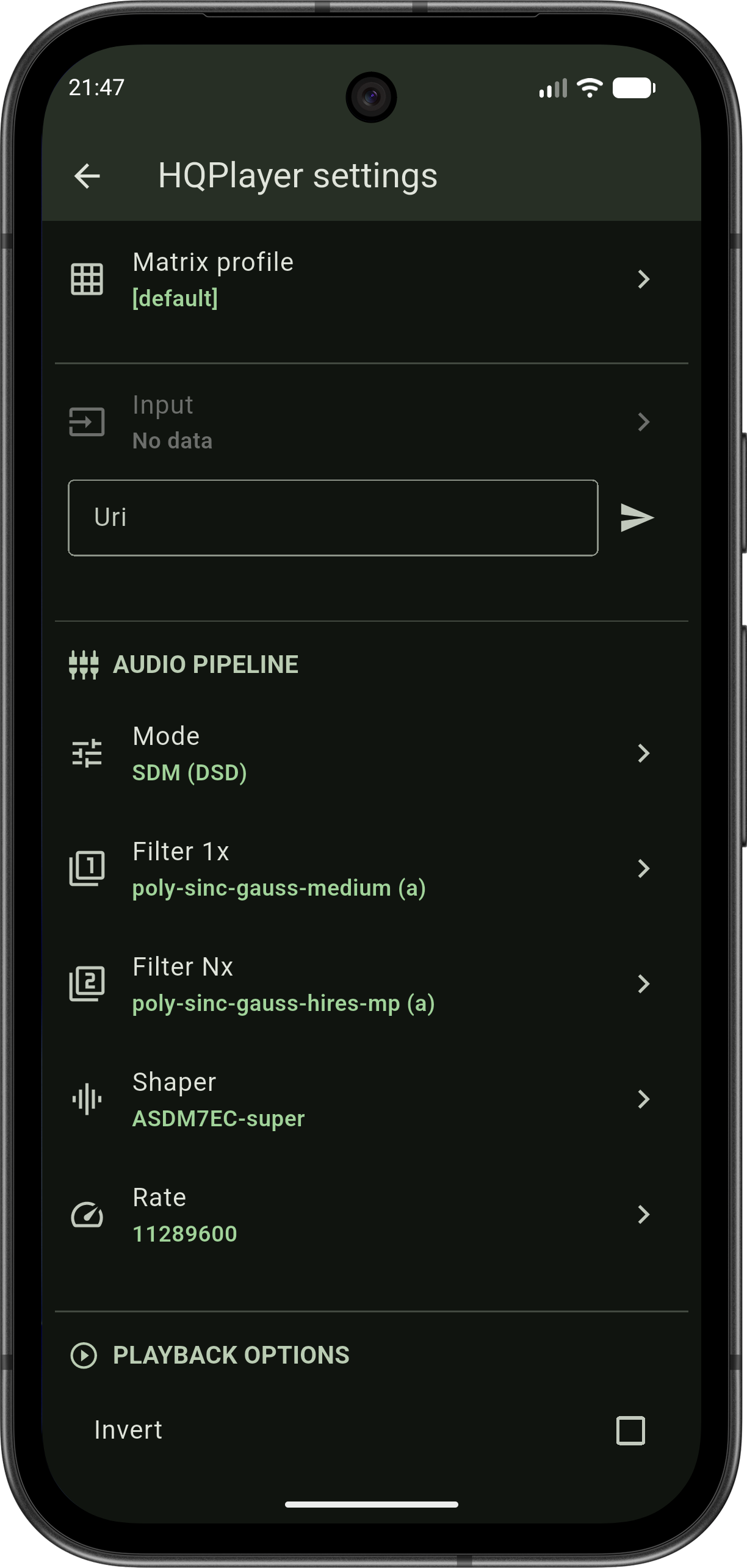Click the Filter Nx icon

87,984
